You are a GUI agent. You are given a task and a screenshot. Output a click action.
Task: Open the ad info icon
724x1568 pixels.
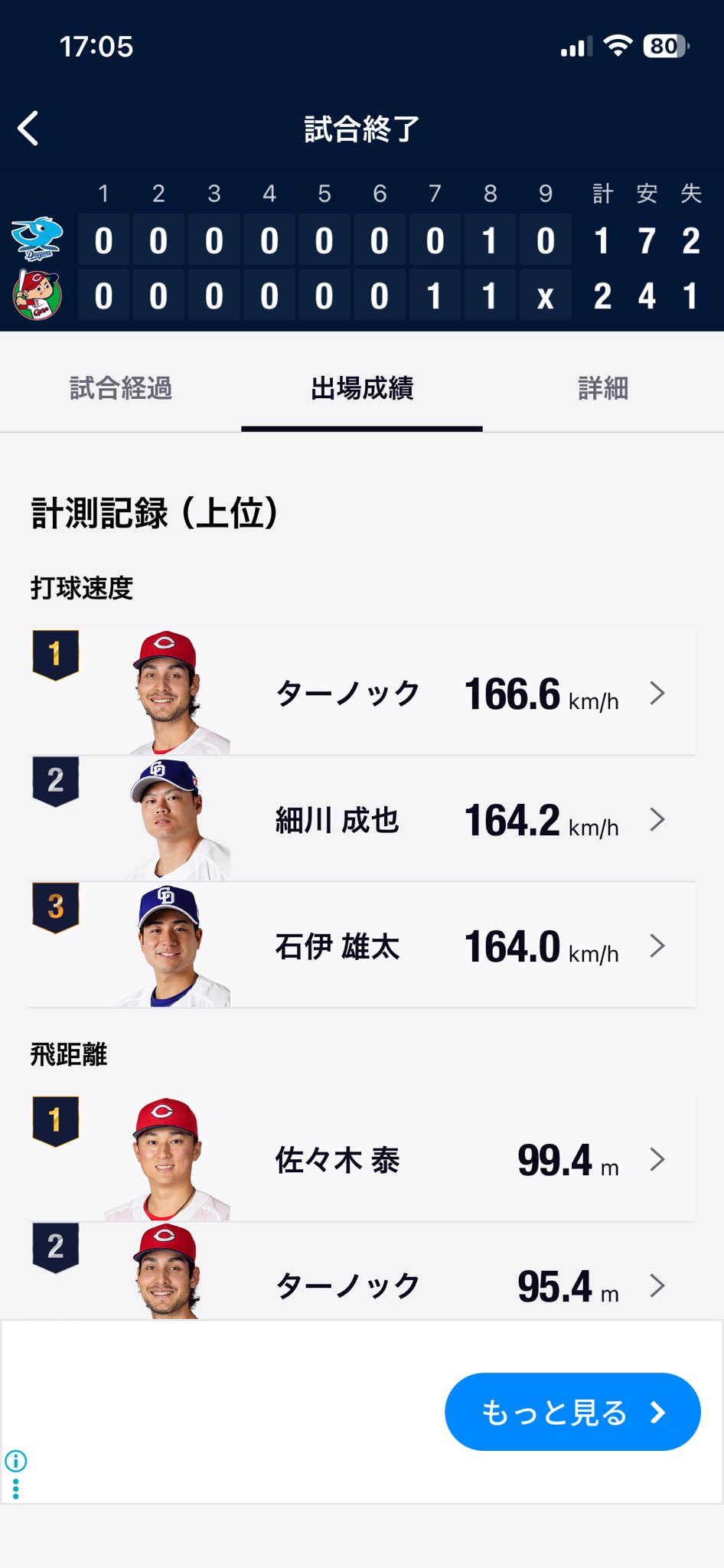tap(16, 1461)
